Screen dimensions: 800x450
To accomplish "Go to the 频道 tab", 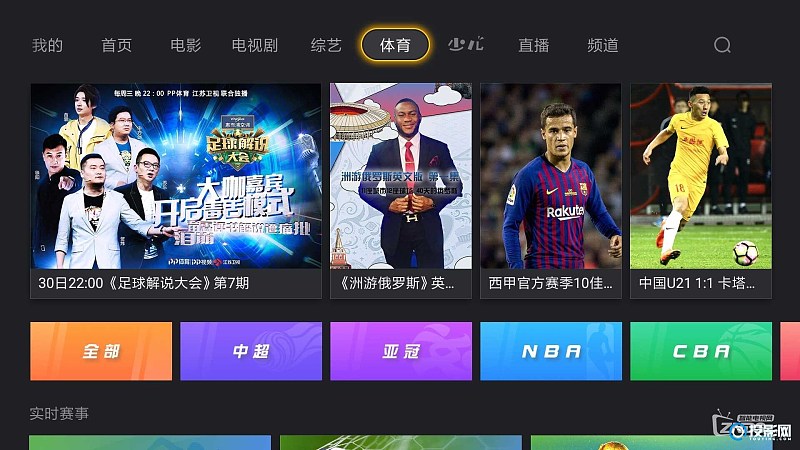I will tap(602, 45).
